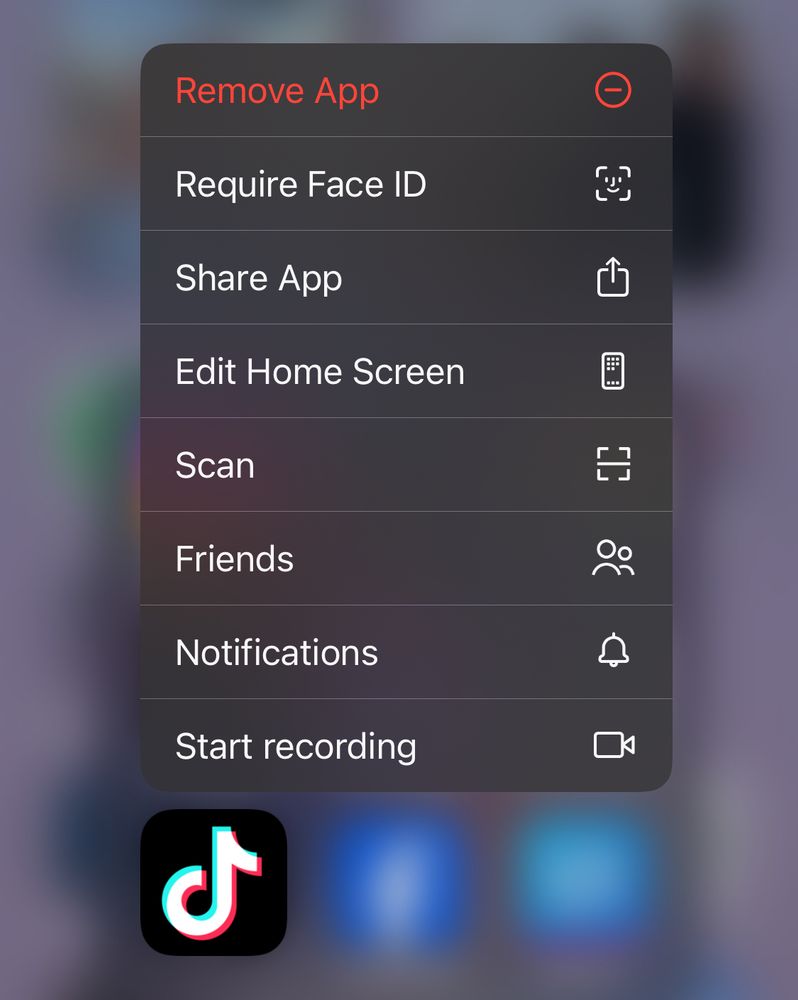Choose Require Face ID option
The image size is (798, 1000).
tap(404, 184)
